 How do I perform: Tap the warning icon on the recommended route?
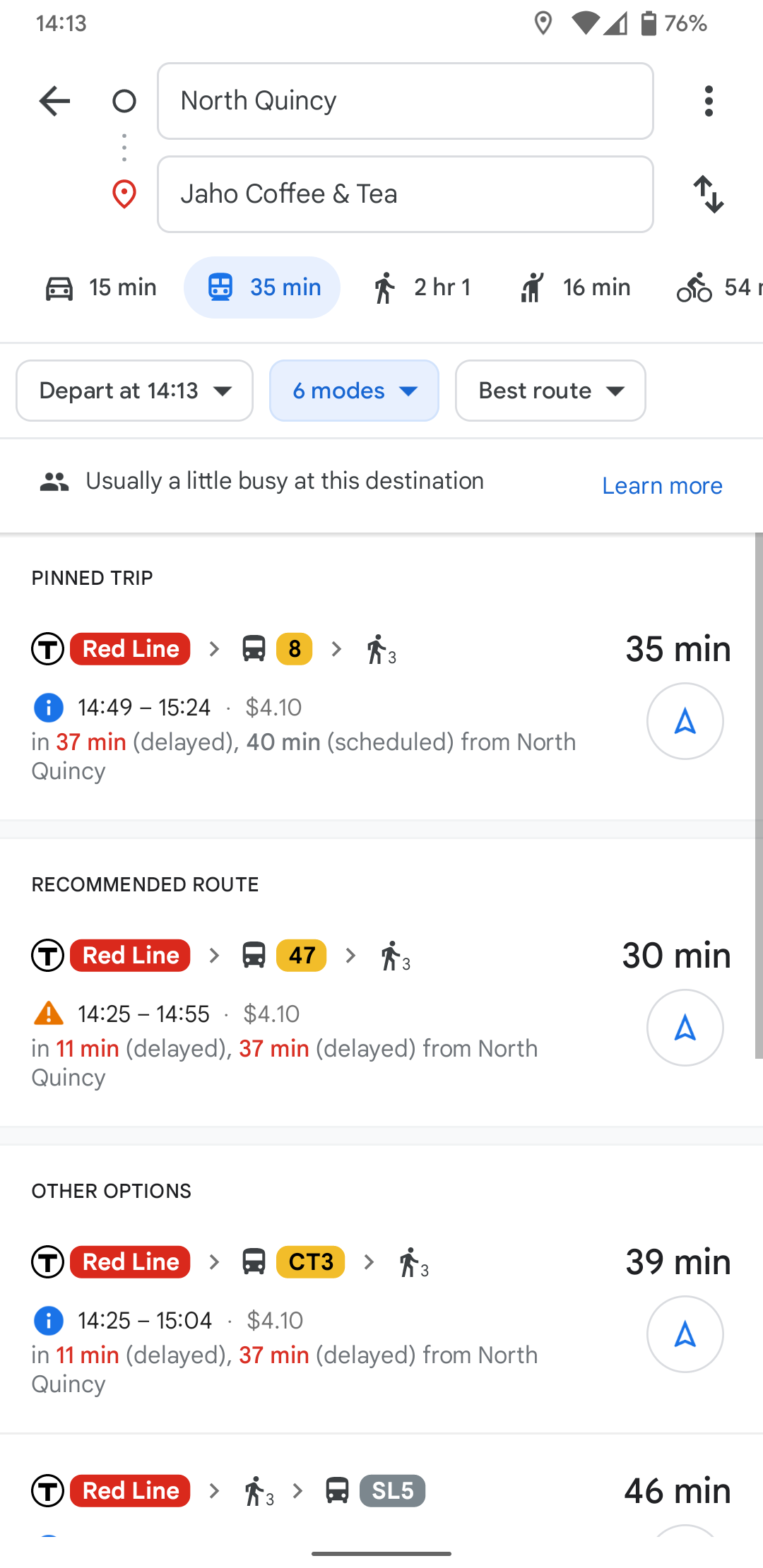(47, 1014)
